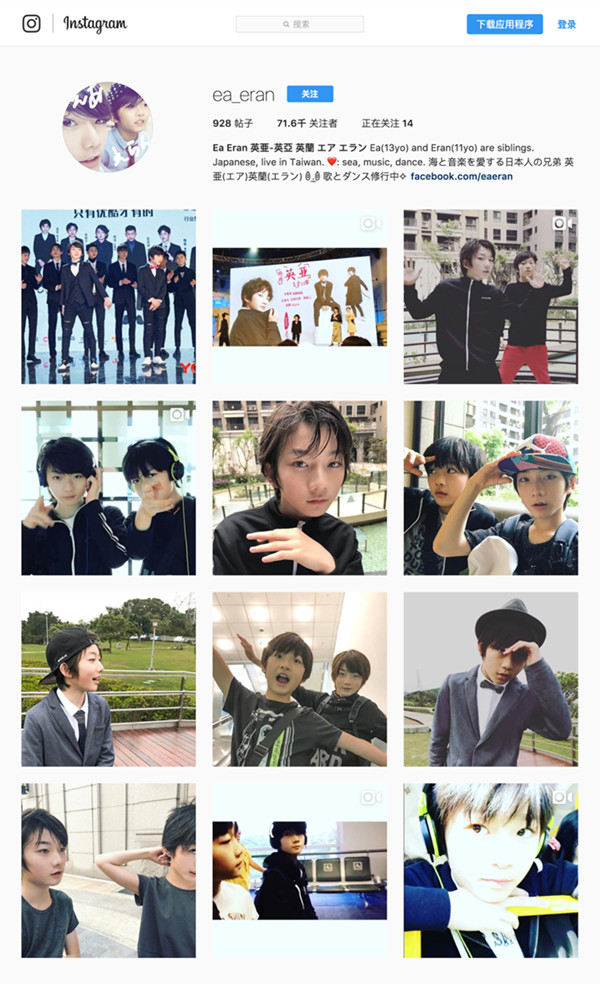
Task: Open the park photo with backwards black cap
Action: [x=108, y=679]
